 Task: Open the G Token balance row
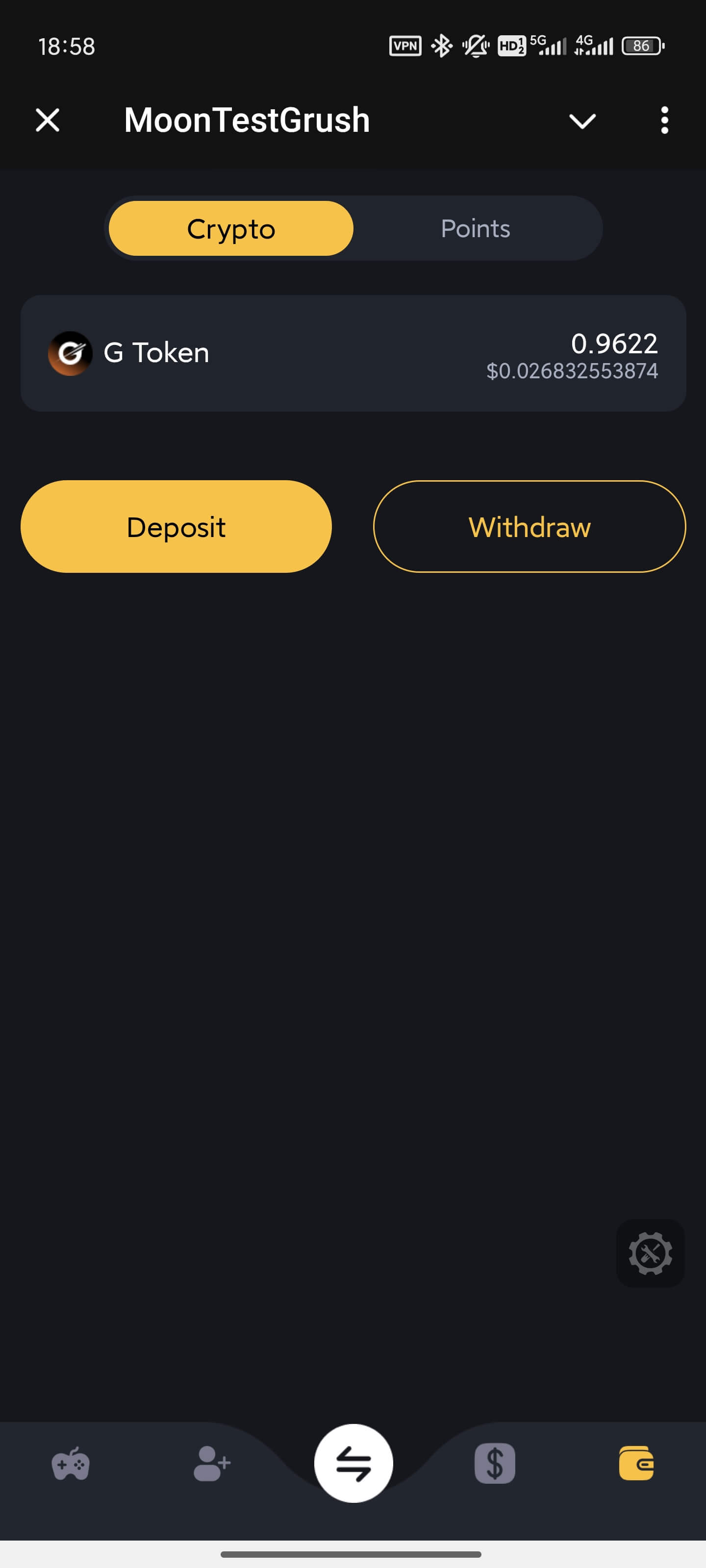pos(353,353)
